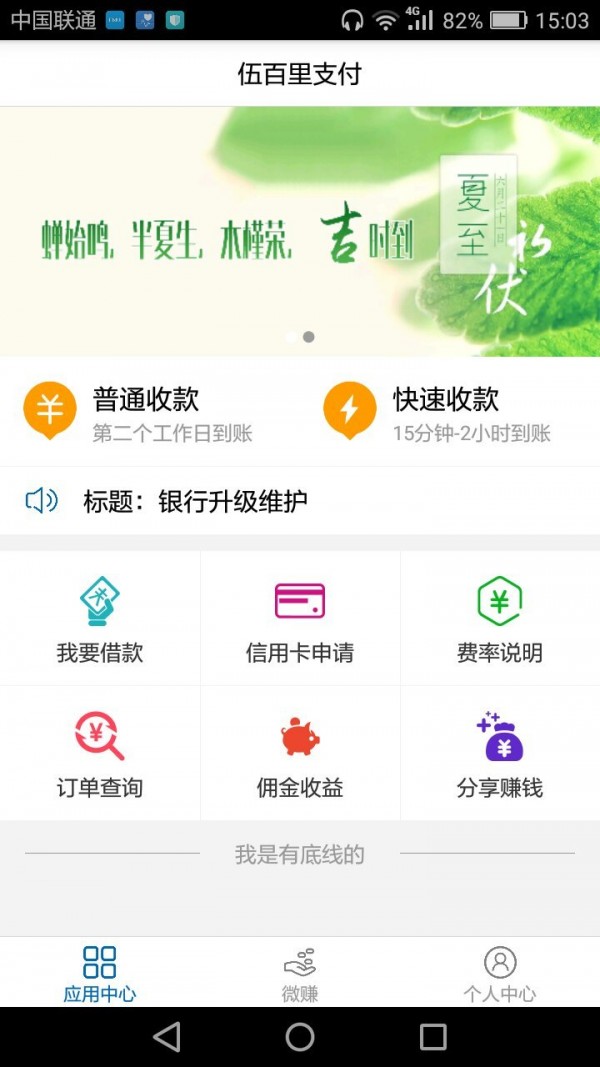Switch to the 个人中心 tab
Image resolution: width=600 pixels, height=1067 pixels.
tap(500, 973)
